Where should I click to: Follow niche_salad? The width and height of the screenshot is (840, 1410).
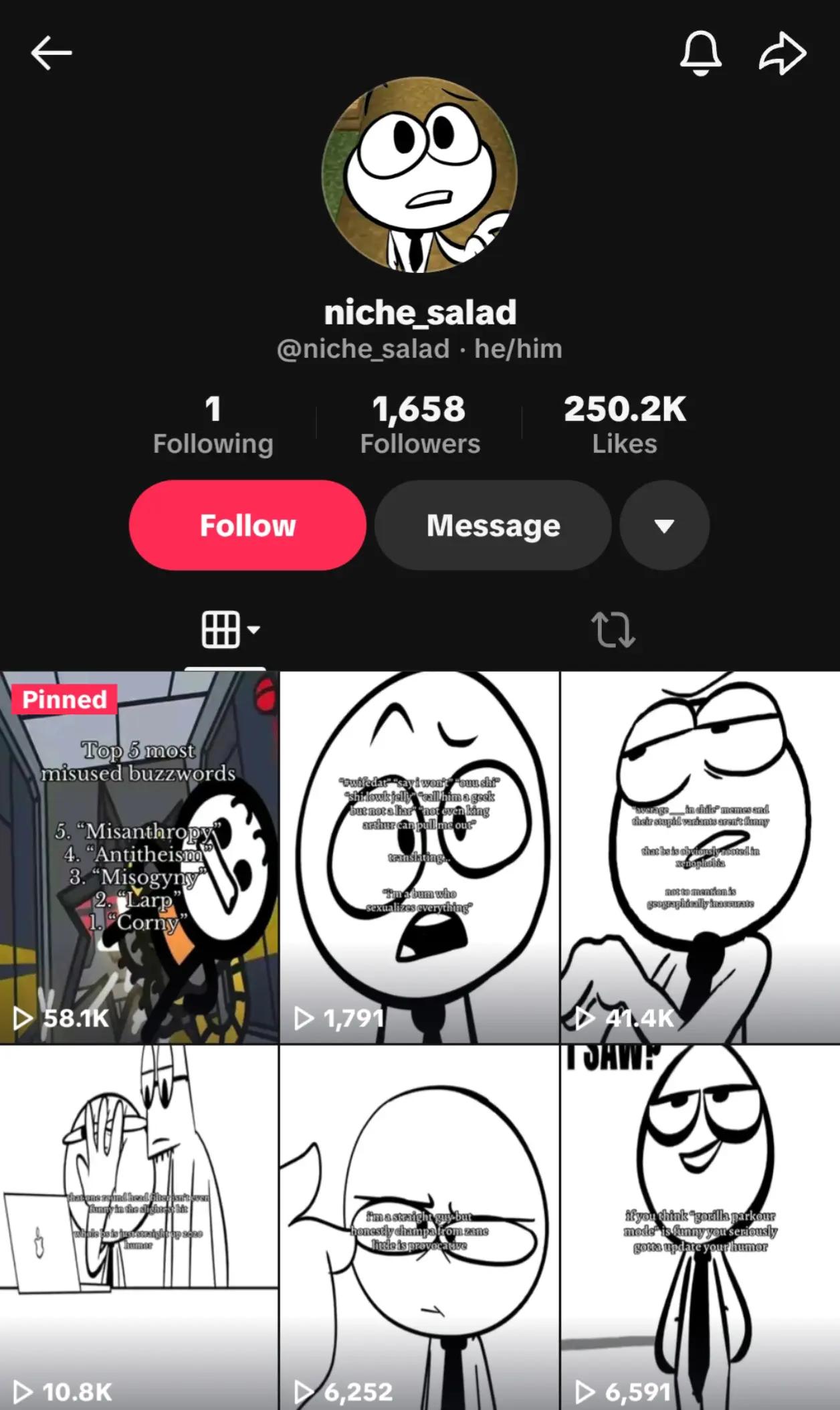(x=247, y=525)
